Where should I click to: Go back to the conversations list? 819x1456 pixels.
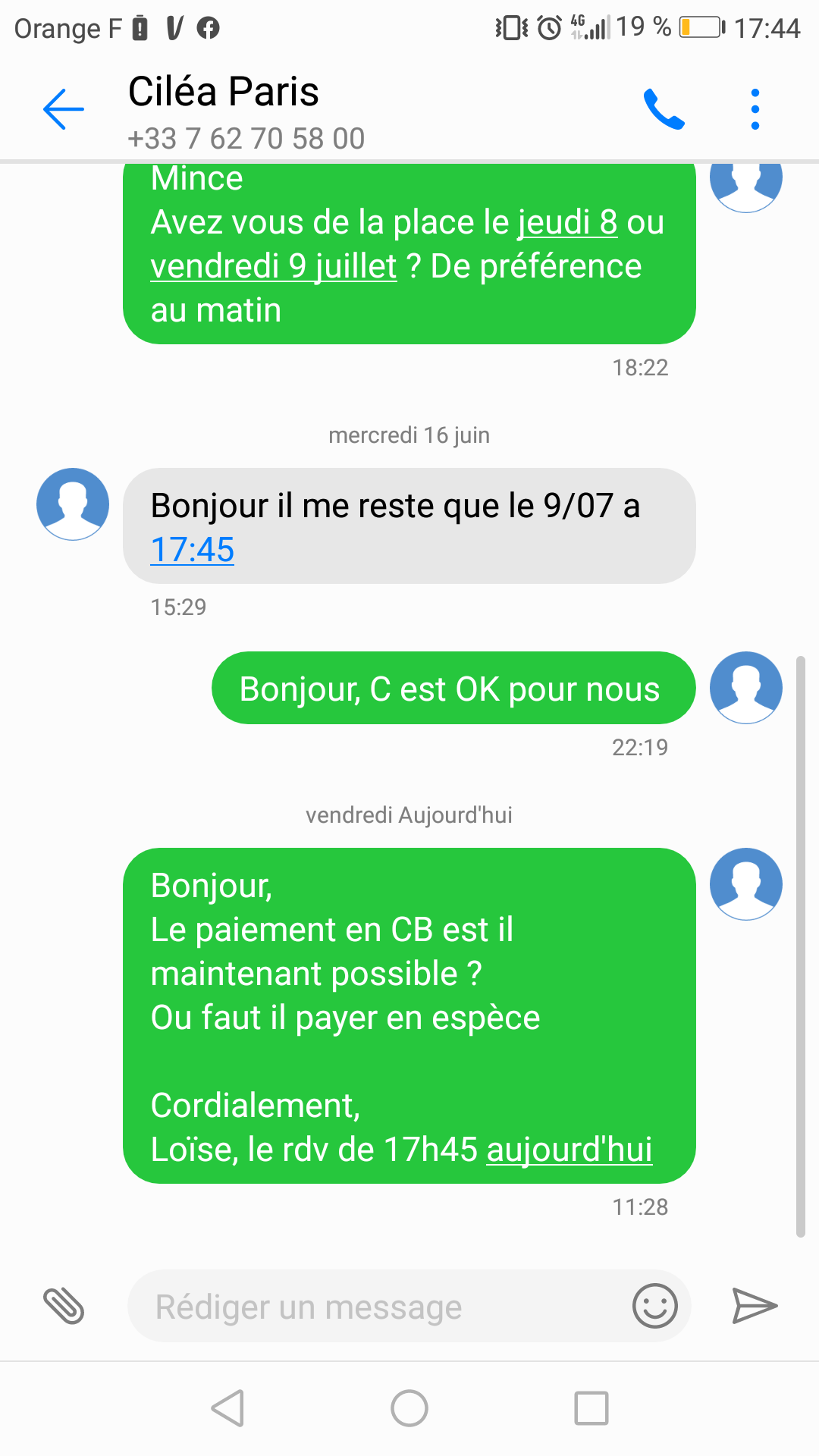point(64,109)
